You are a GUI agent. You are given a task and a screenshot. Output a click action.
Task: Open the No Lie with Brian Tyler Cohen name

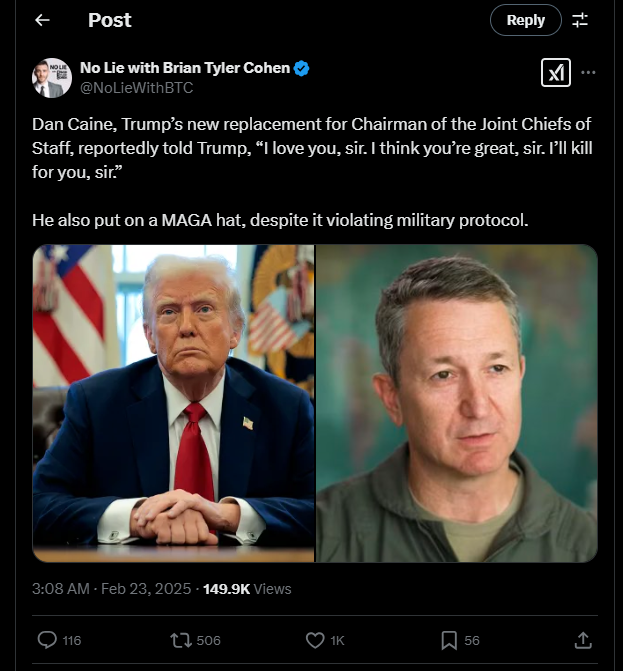[184, 68]
